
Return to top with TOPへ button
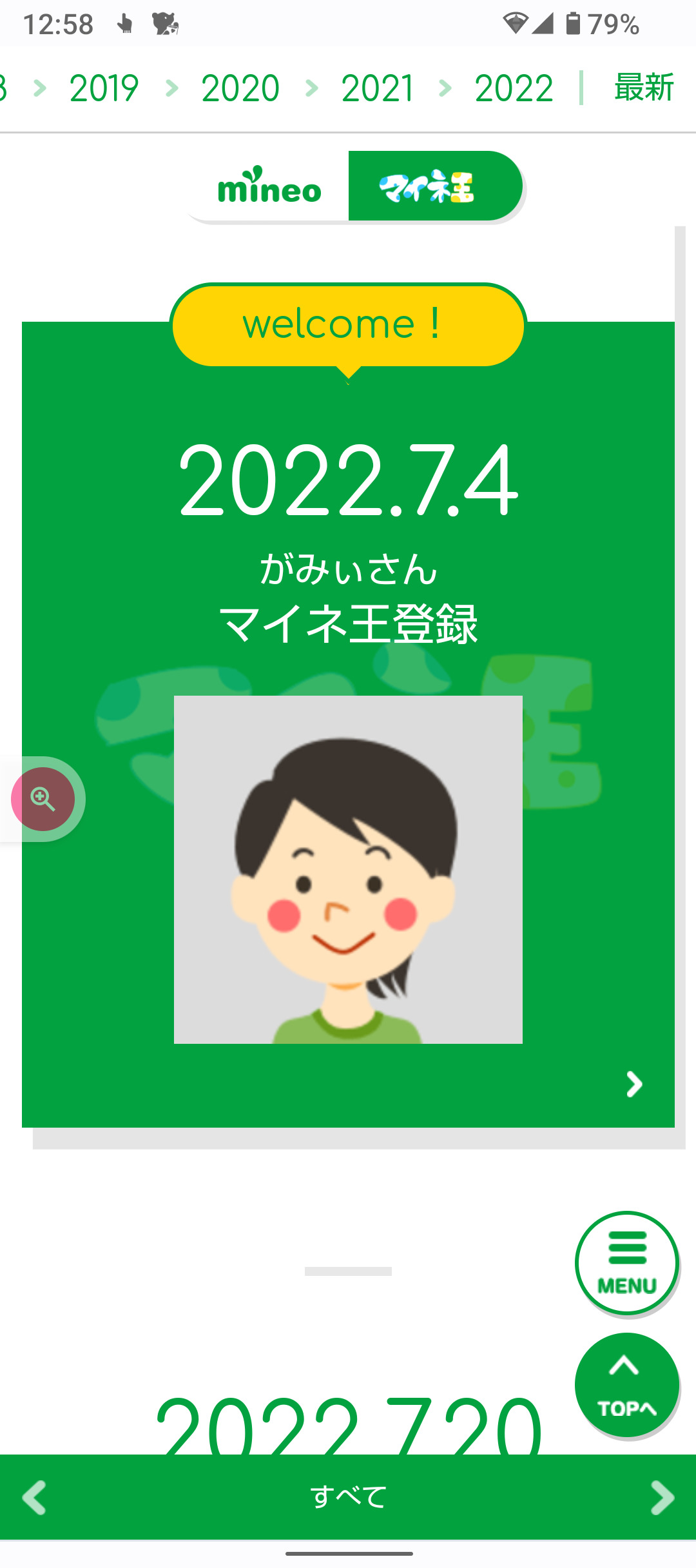coord(626,1384)
